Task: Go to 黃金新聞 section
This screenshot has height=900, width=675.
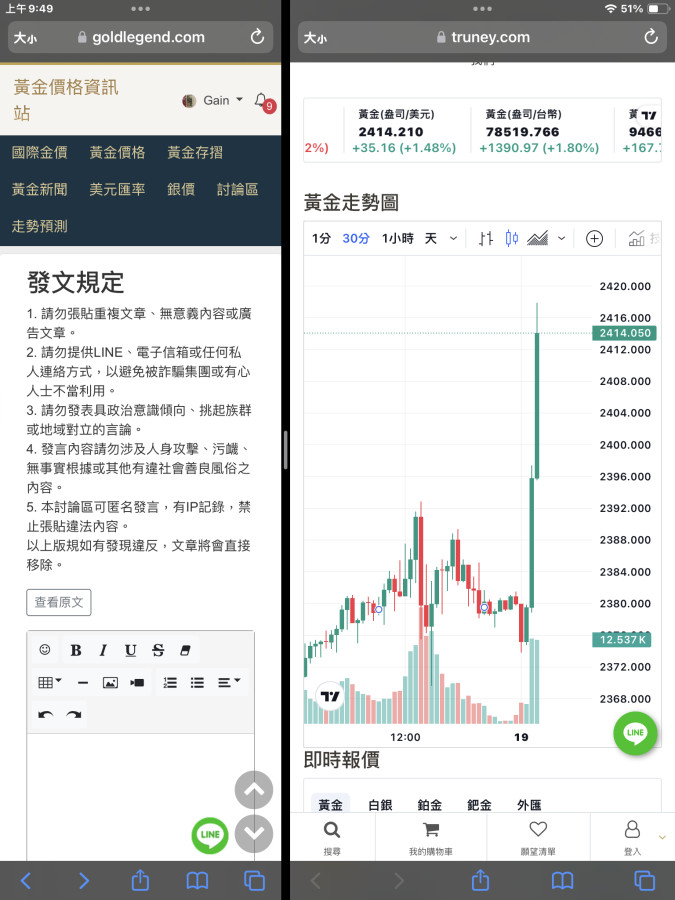Action: pos(40,190)
